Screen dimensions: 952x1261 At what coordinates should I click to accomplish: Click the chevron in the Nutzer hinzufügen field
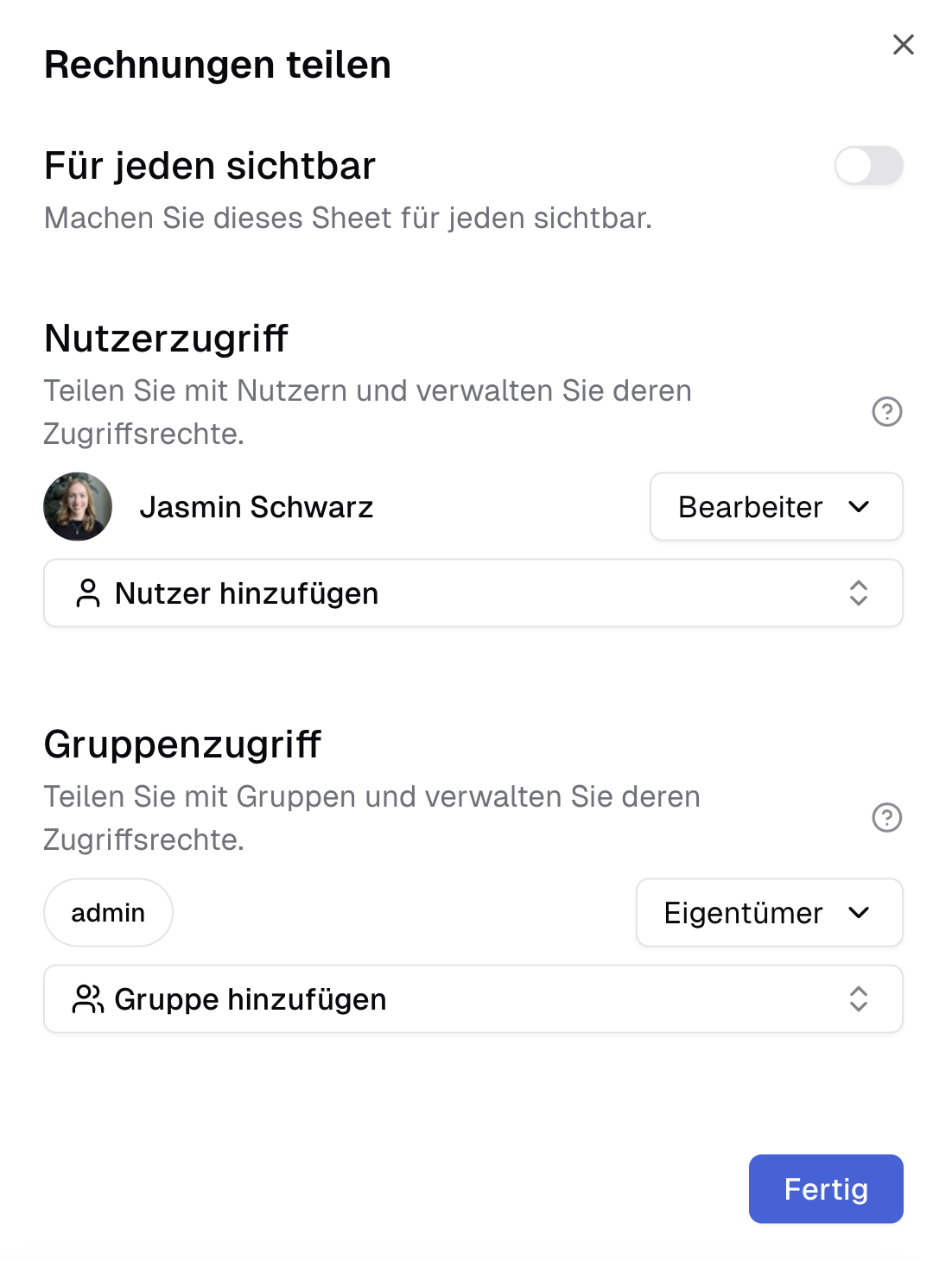coord(859,593)
